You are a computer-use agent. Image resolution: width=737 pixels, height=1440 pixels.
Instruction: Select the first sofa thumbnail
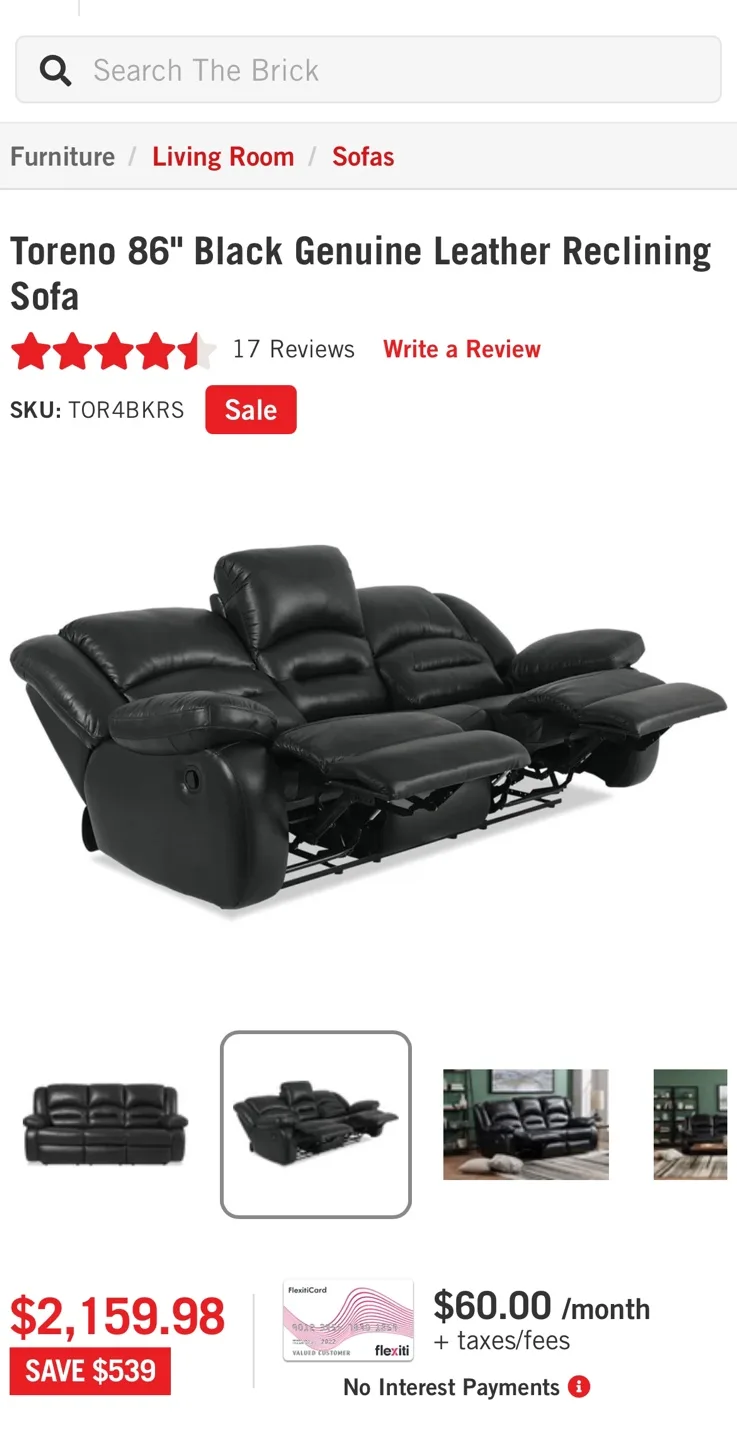104,1123
